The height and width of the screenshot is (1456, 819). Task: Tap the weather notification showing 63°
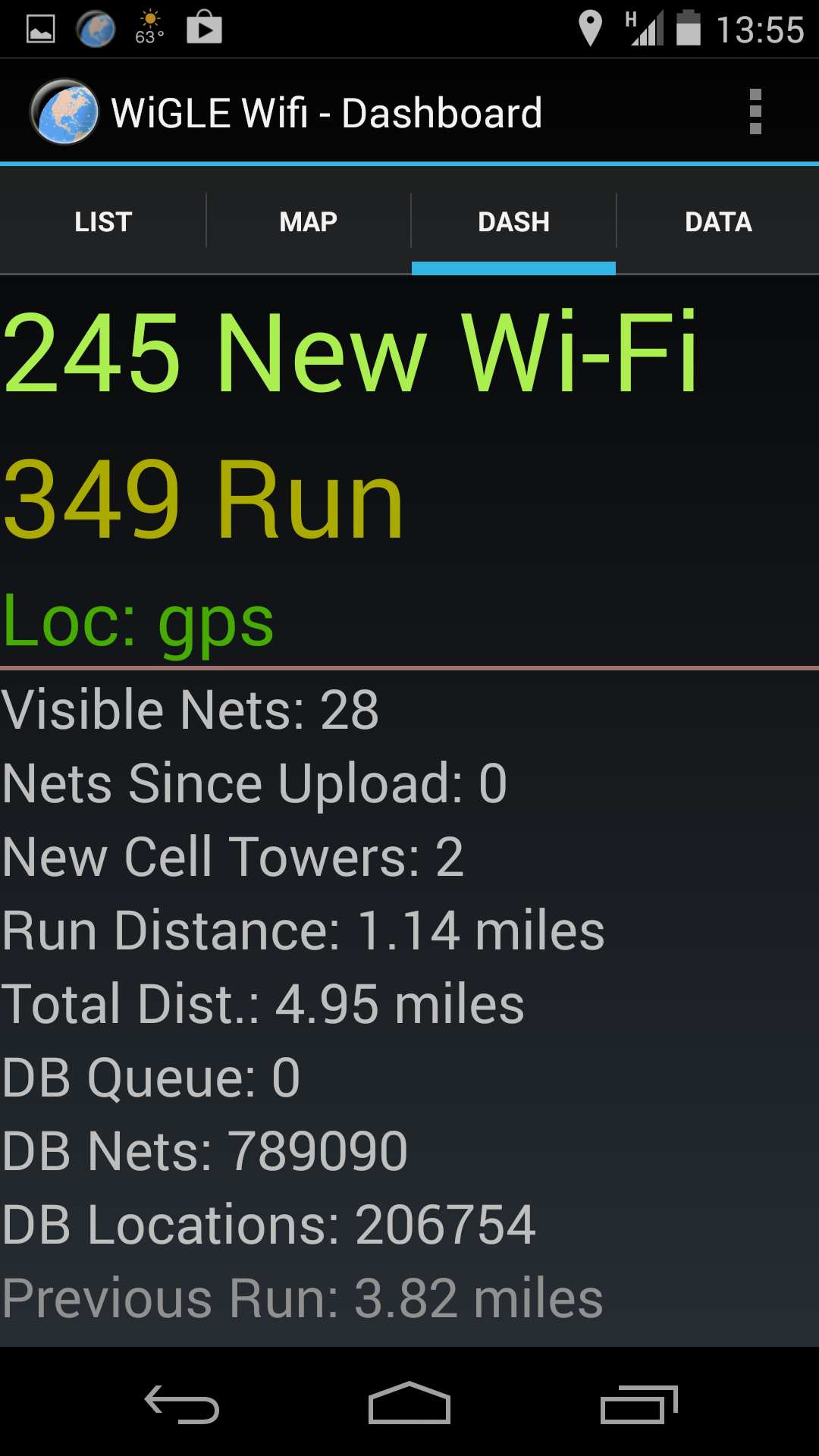point(149,29)
